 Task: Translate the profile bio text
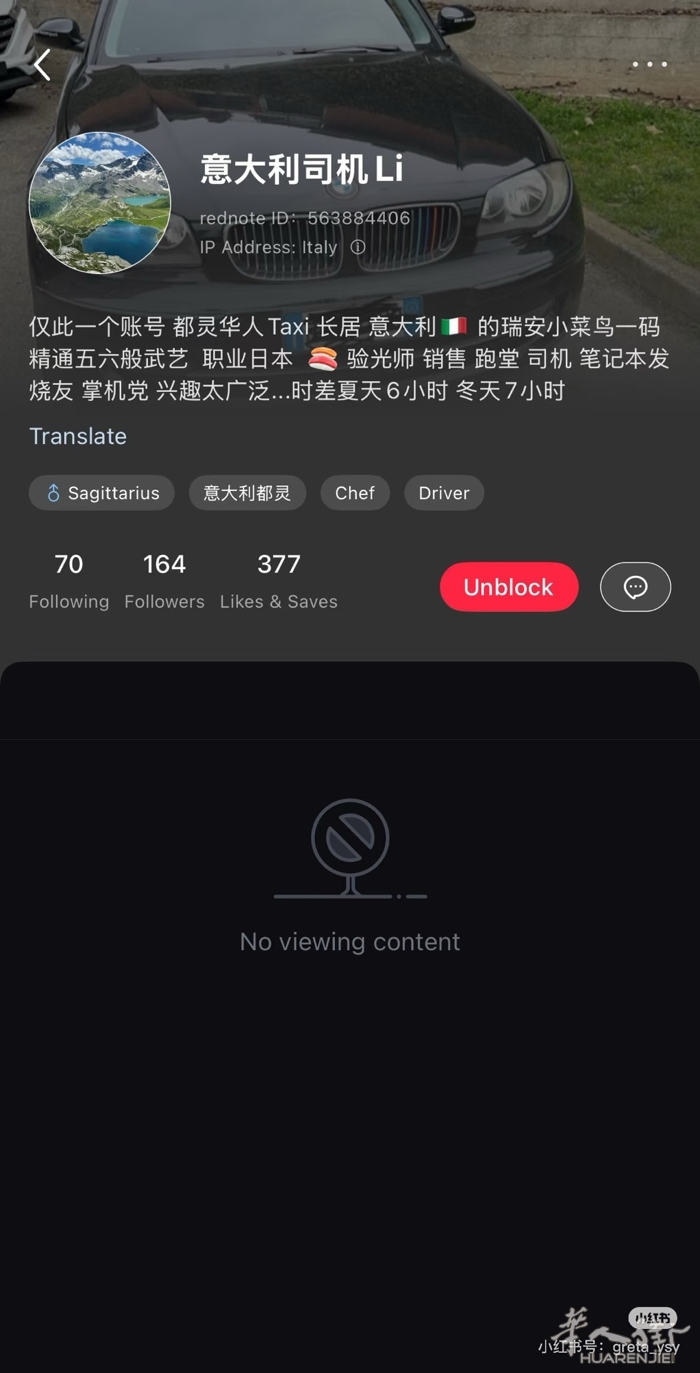click(78, 436)
